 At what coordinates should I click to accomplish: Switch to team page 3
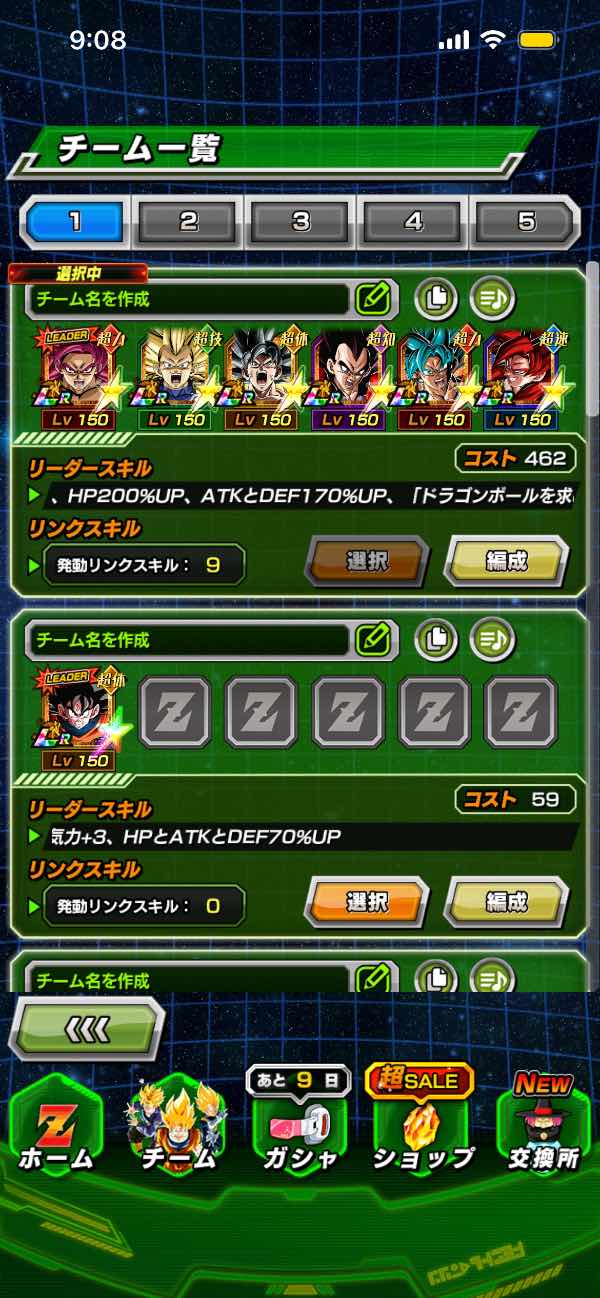click(300, 221)
